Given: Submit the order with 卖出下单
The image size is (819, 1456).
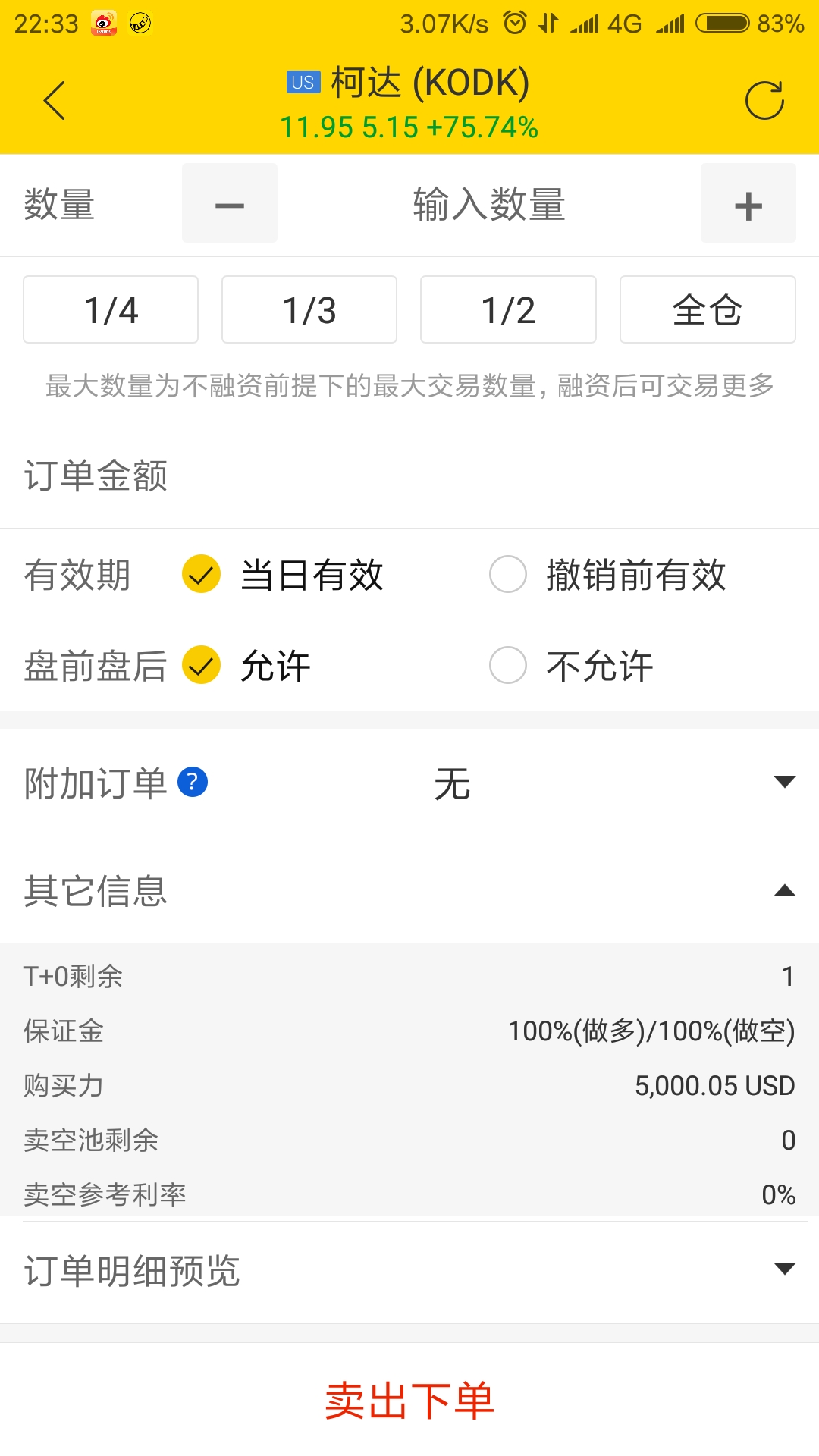Looking at the screenshot, I should (x=409, y=1400).
